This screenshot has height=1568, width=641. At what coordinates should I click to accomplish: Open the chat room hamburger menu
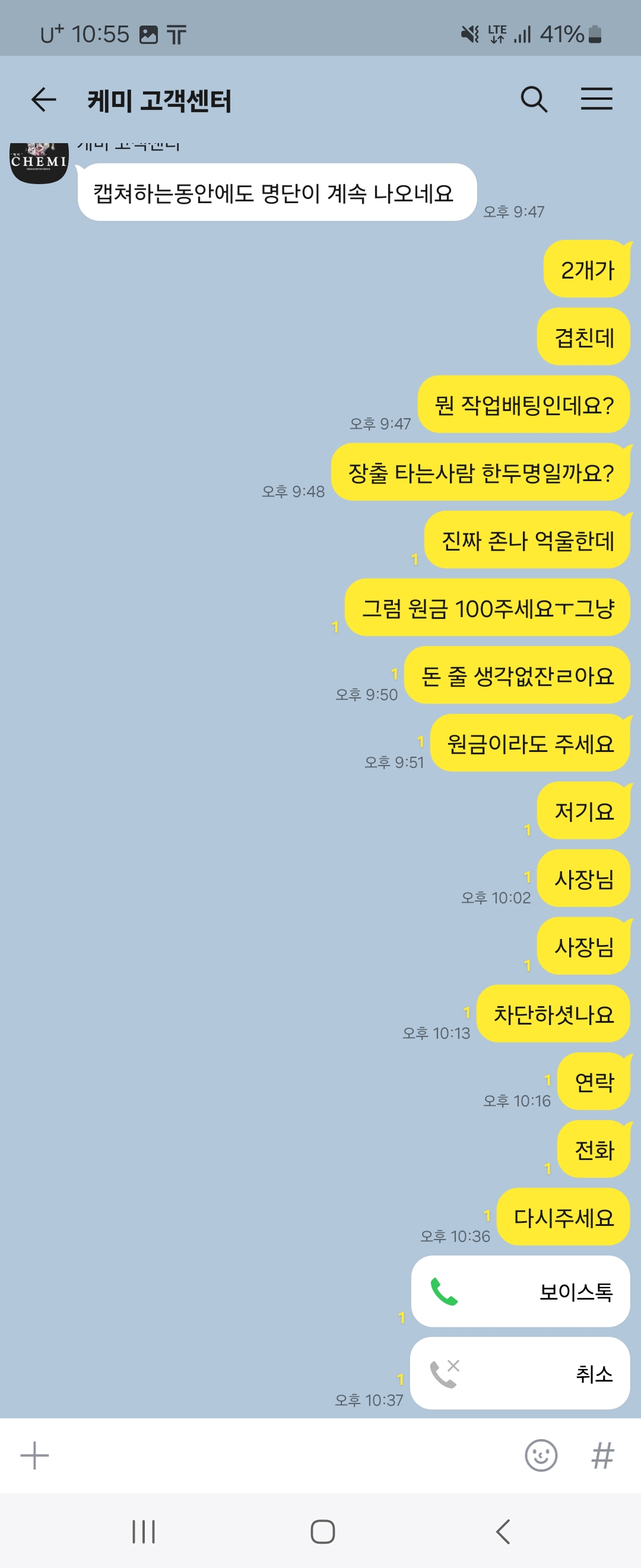596,99
